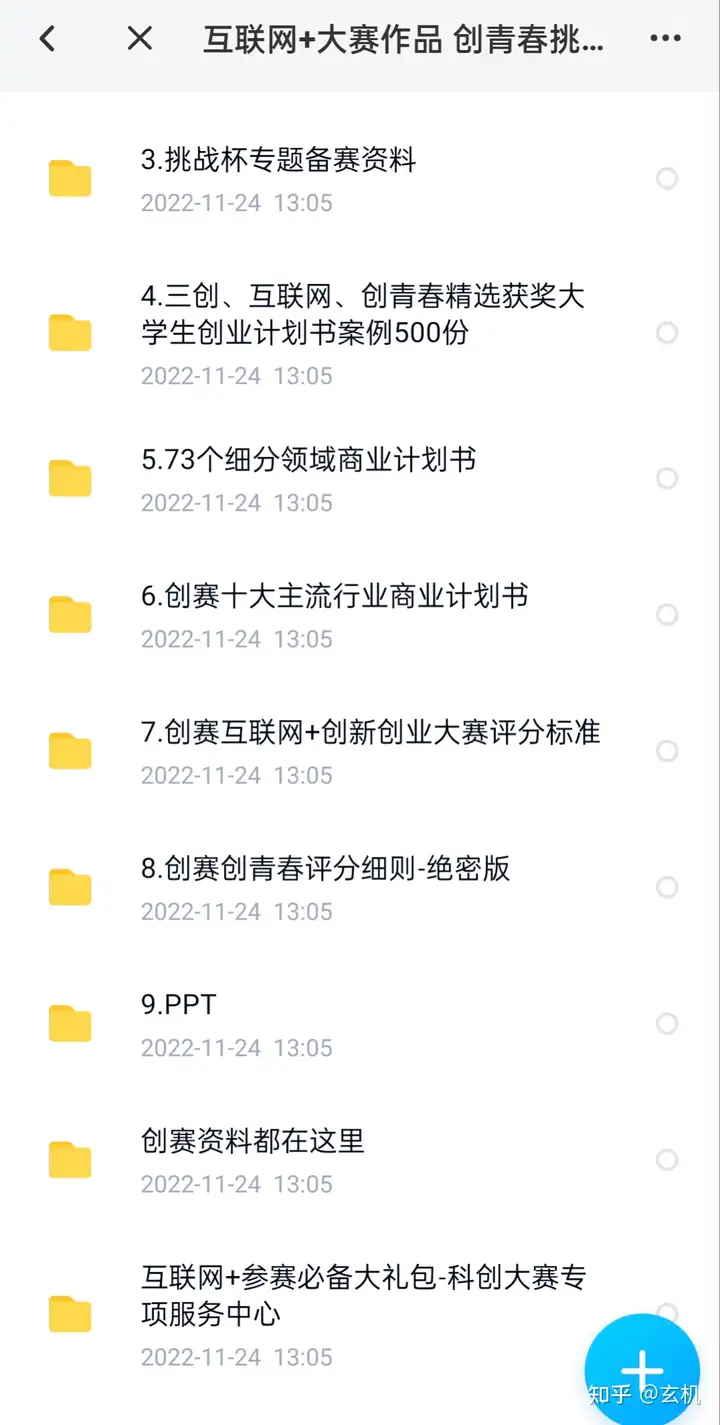The height and width of the screenshot is (1425, 720).
Task: Open folder icon for 9.PPT
Action: tap(69, 1023)
